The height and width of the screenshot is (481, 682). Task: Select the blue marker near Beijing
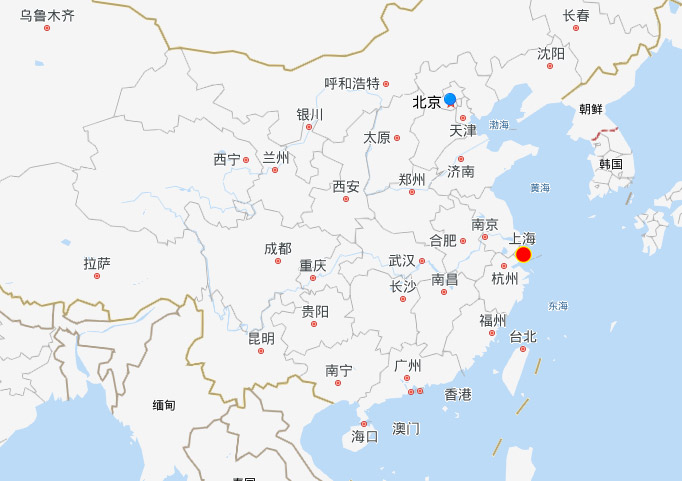click(450, 99)
